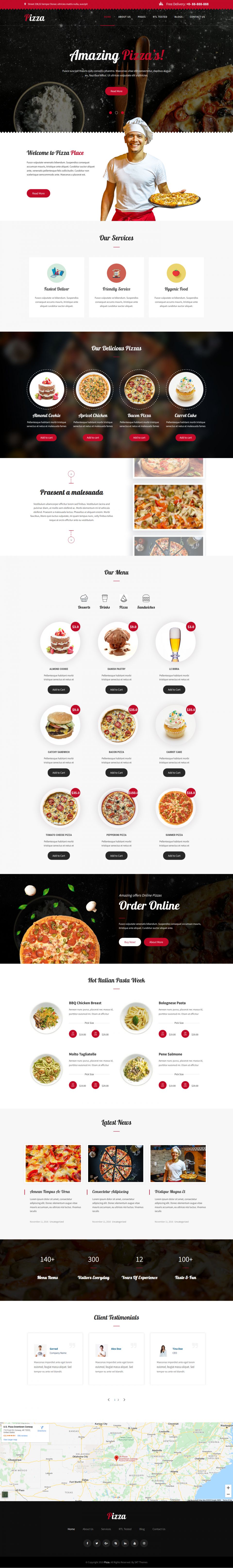Open the Services link in footer
This screenshot has width=233, height=1568.
click(106, 1529)
